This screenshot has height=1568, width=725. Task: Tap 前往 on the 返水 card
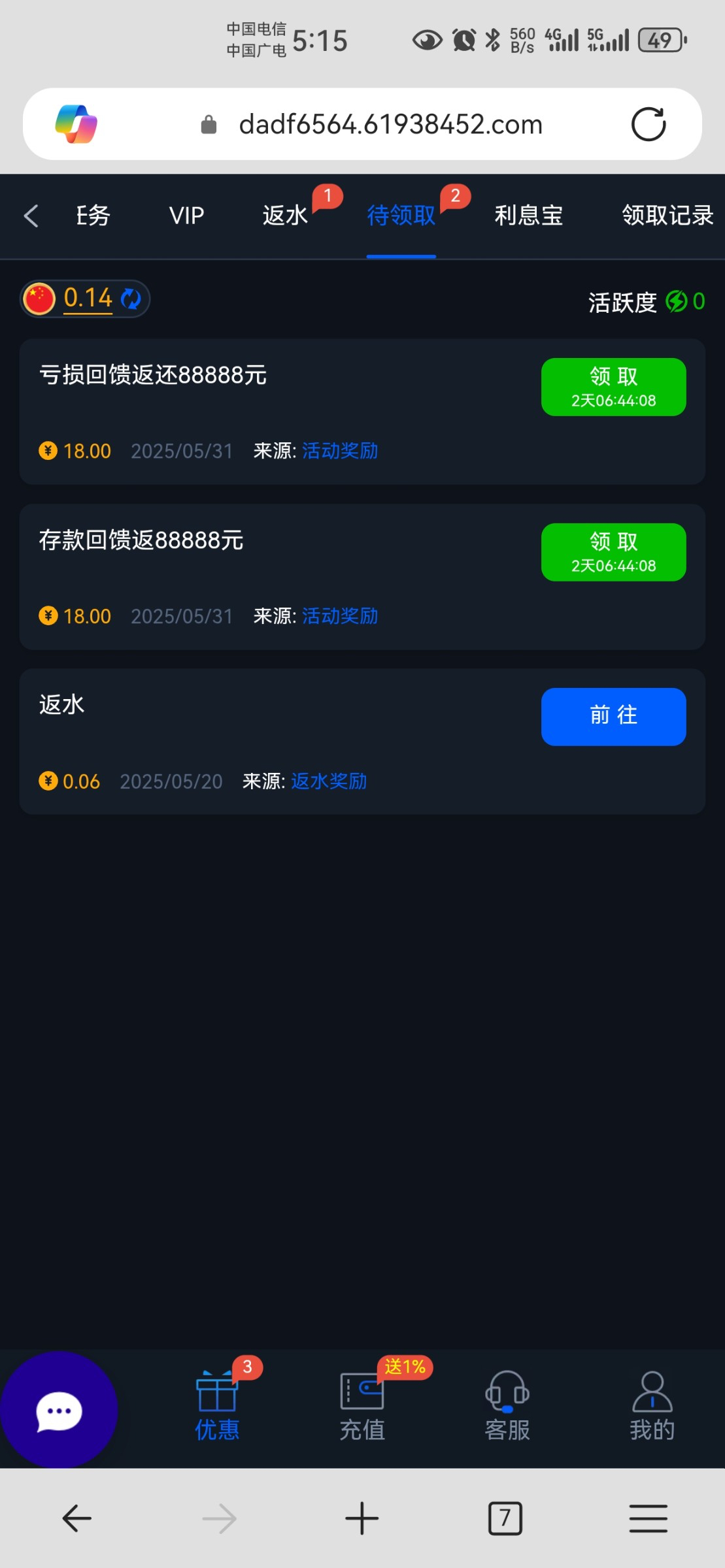click(x=613, y=717)
